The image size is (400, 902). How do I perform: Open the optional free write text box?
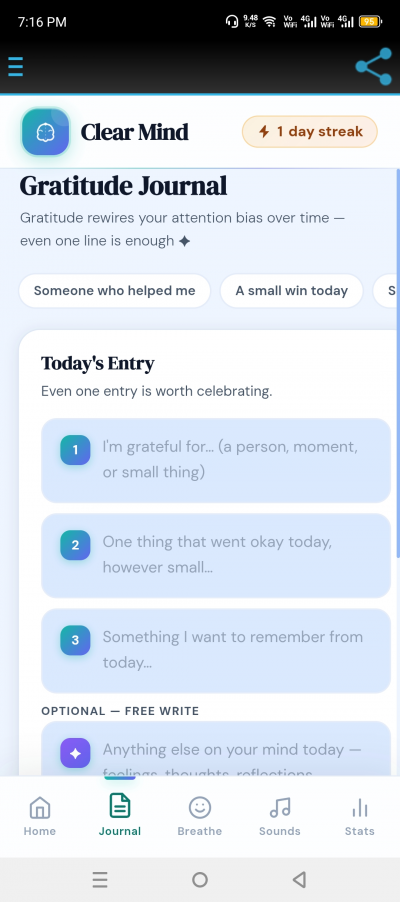tap(216, 749)
